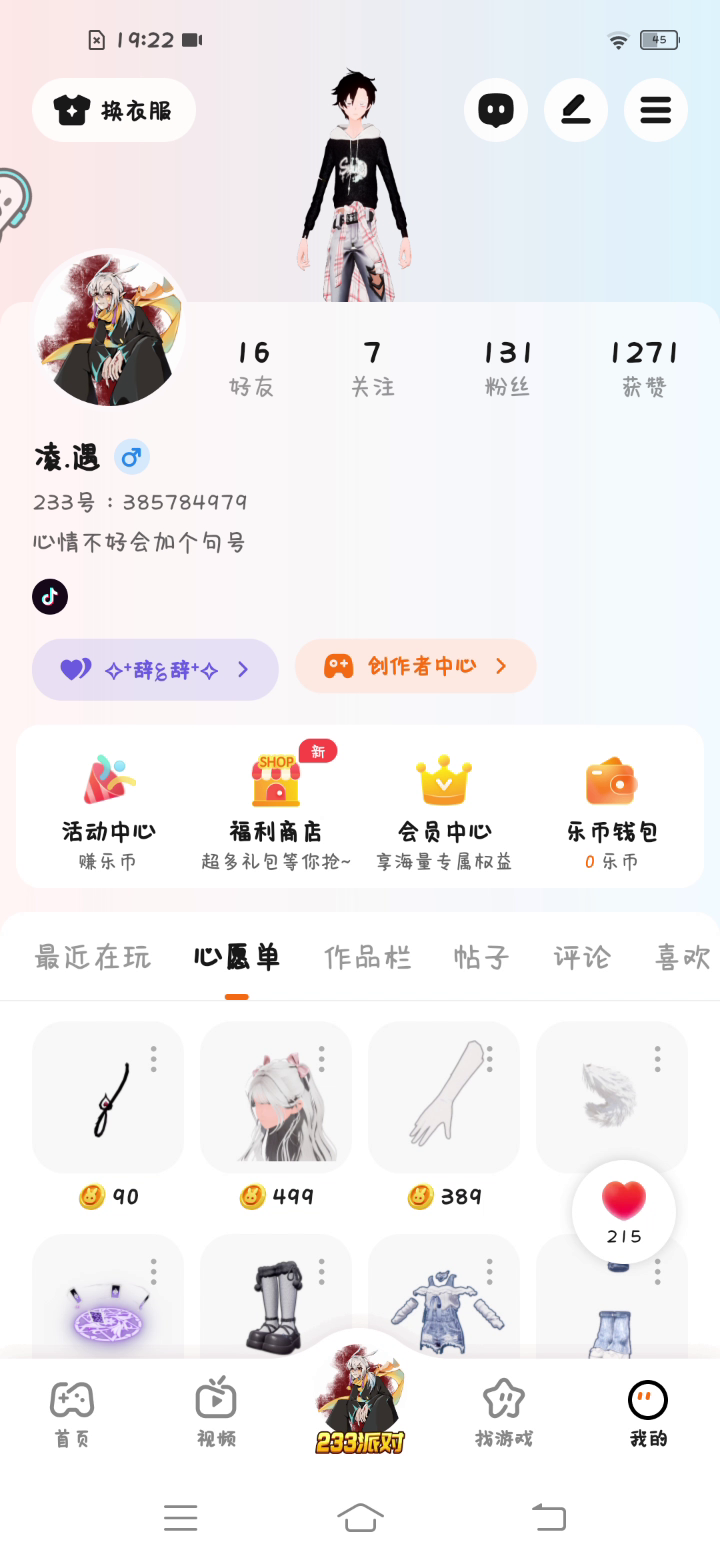Tap the system back button

(548, 1517)
